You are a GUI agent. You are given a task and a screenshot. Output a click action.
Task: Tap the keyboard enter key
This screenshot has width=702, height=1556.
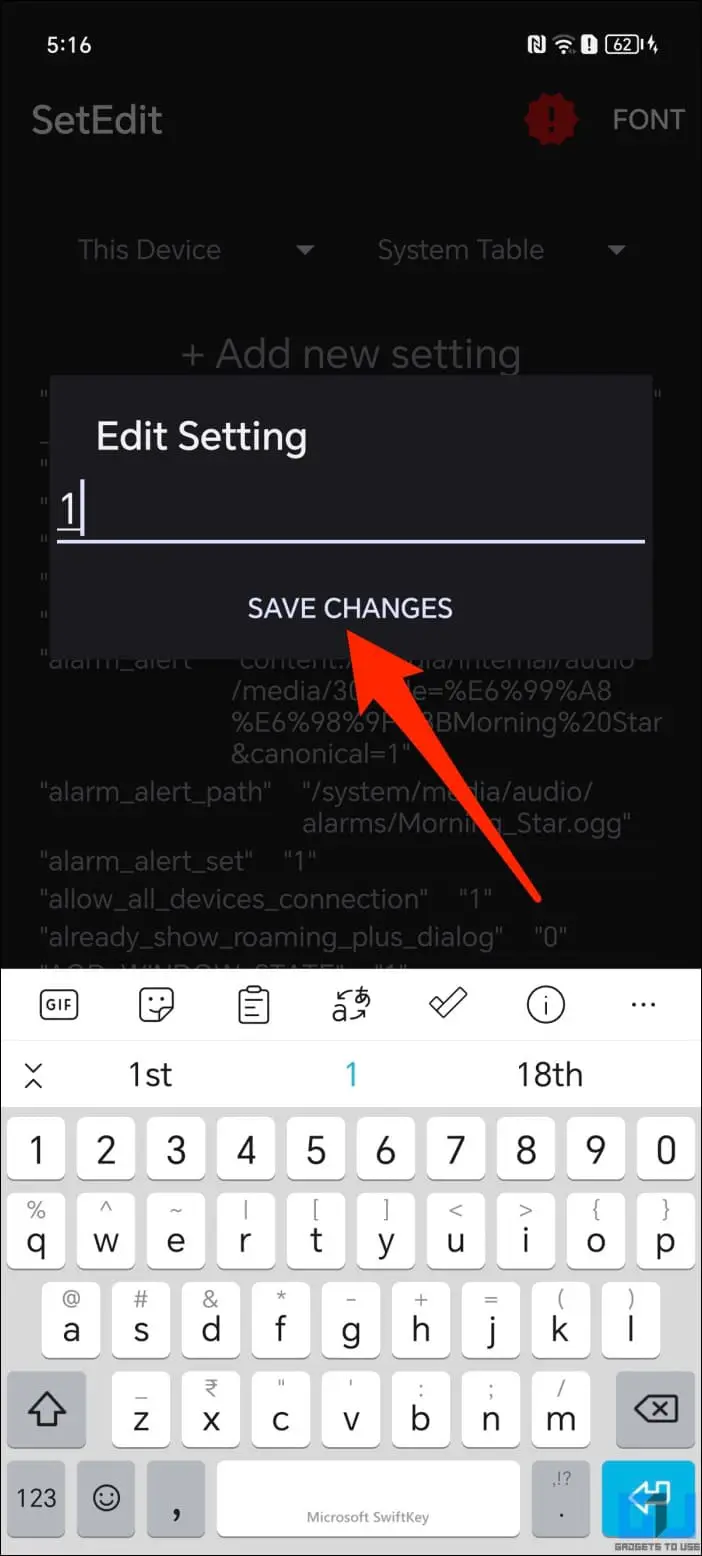648,1497
